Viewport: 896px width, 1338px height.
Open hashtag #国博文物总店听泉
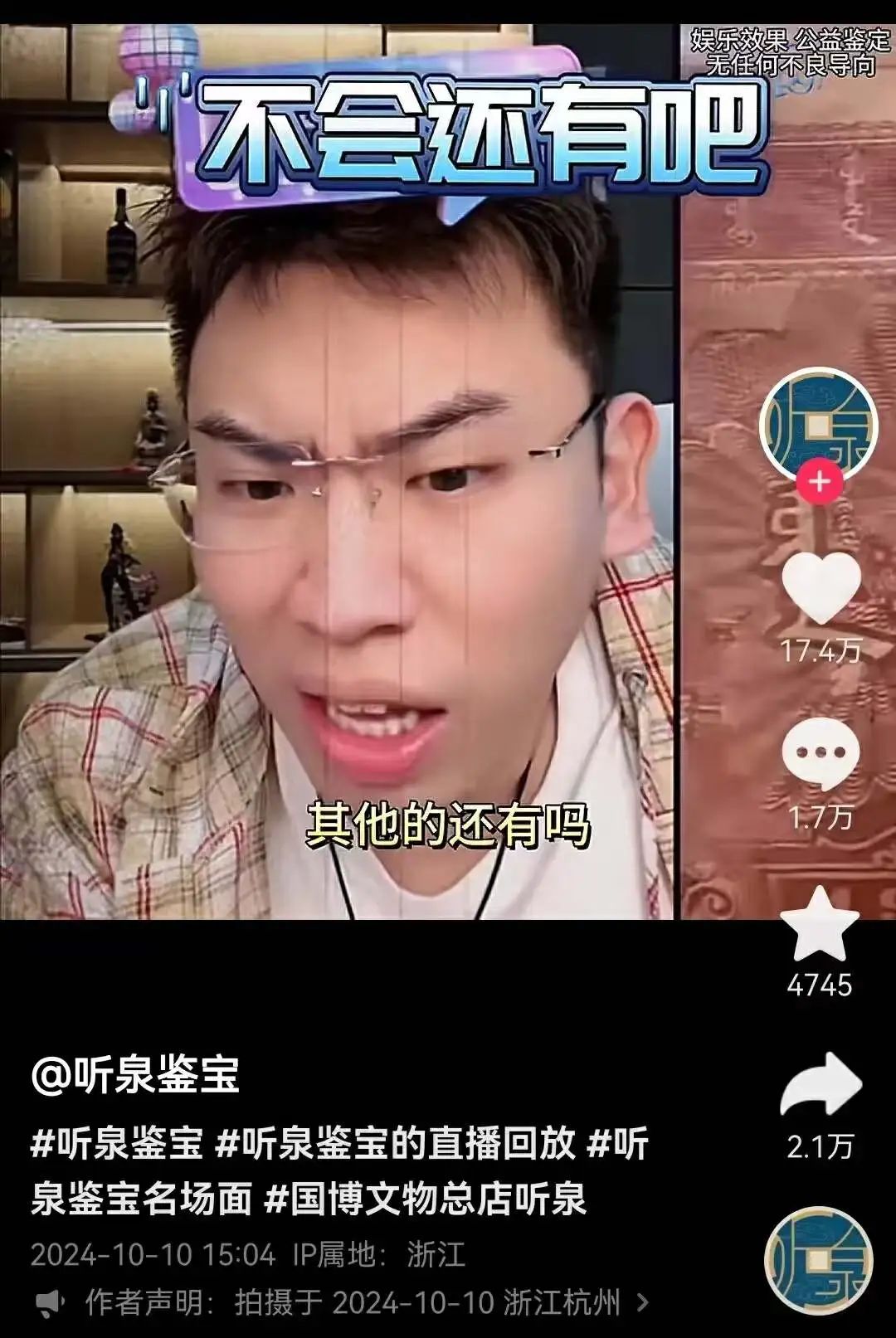tap(425, 1199)
